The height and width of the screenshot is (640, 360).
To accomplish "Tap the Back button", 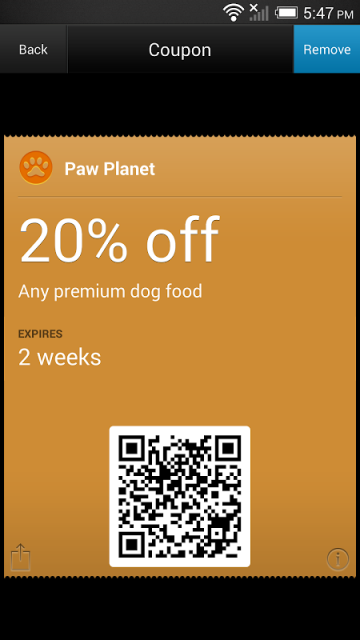I will (33, 49).
